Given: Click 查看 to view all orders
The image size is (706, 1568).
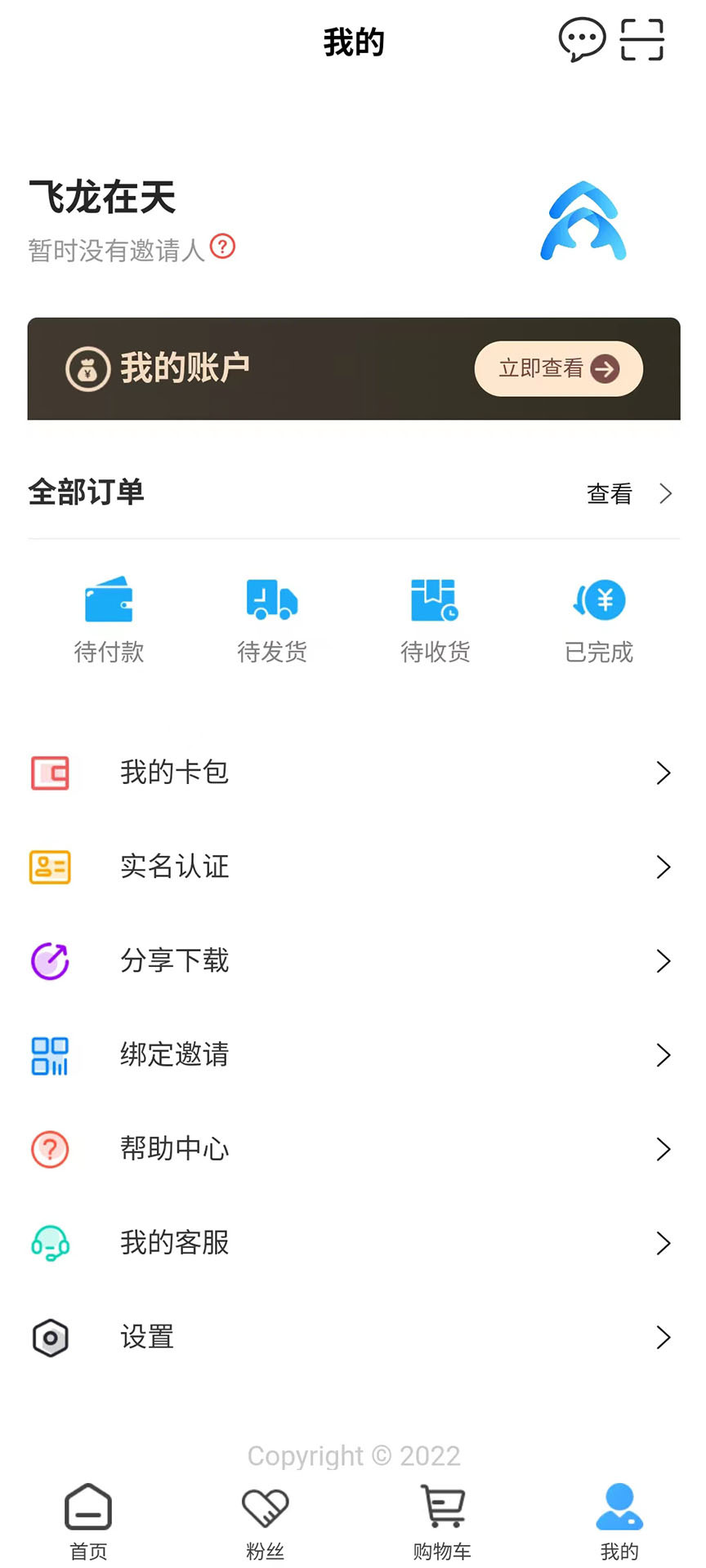Looking at the screenshot, I should [609, 493].
